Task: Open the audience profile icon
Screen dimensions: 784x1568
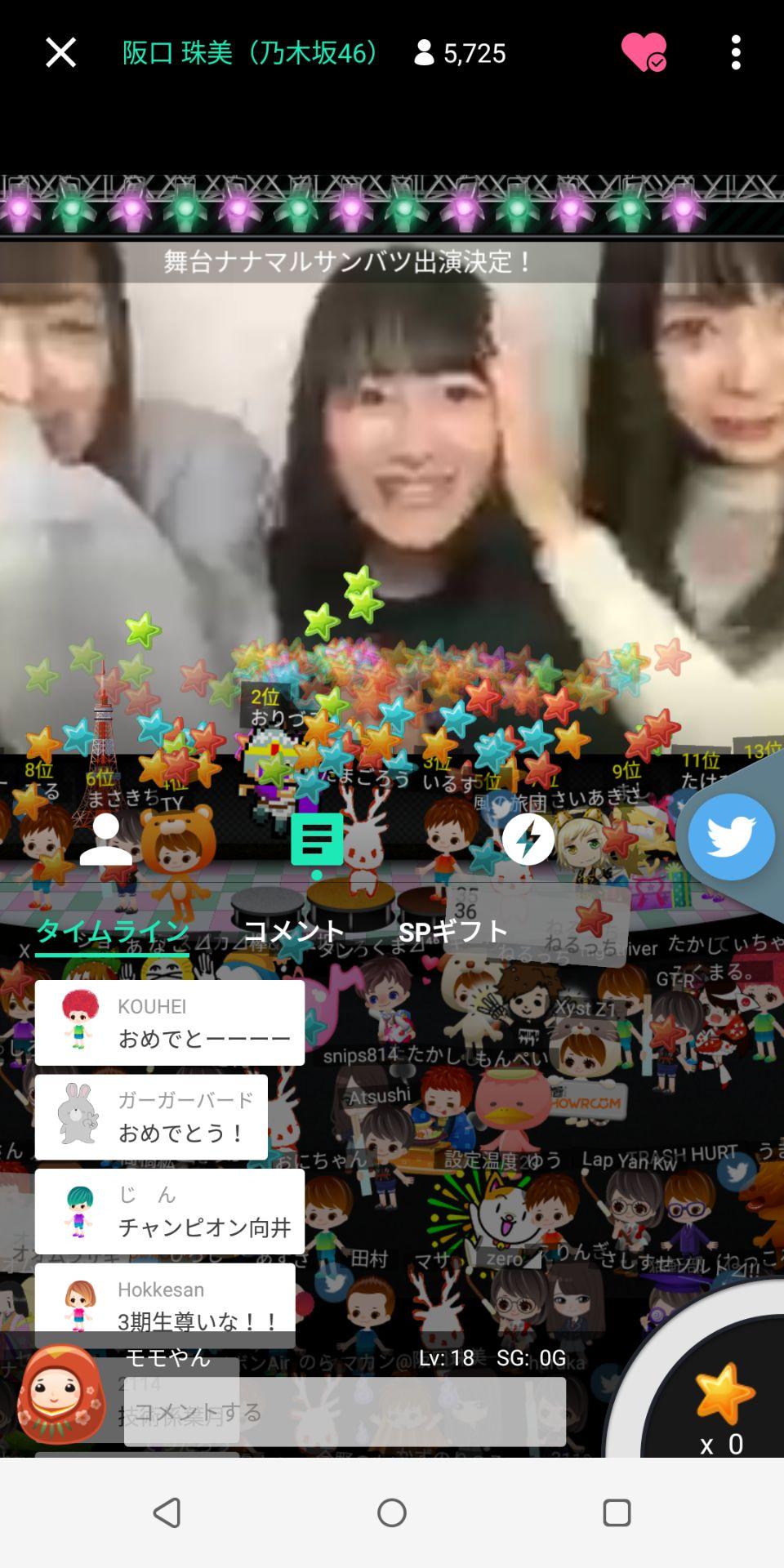Action: pyautogui.click(x=105, y=840)
